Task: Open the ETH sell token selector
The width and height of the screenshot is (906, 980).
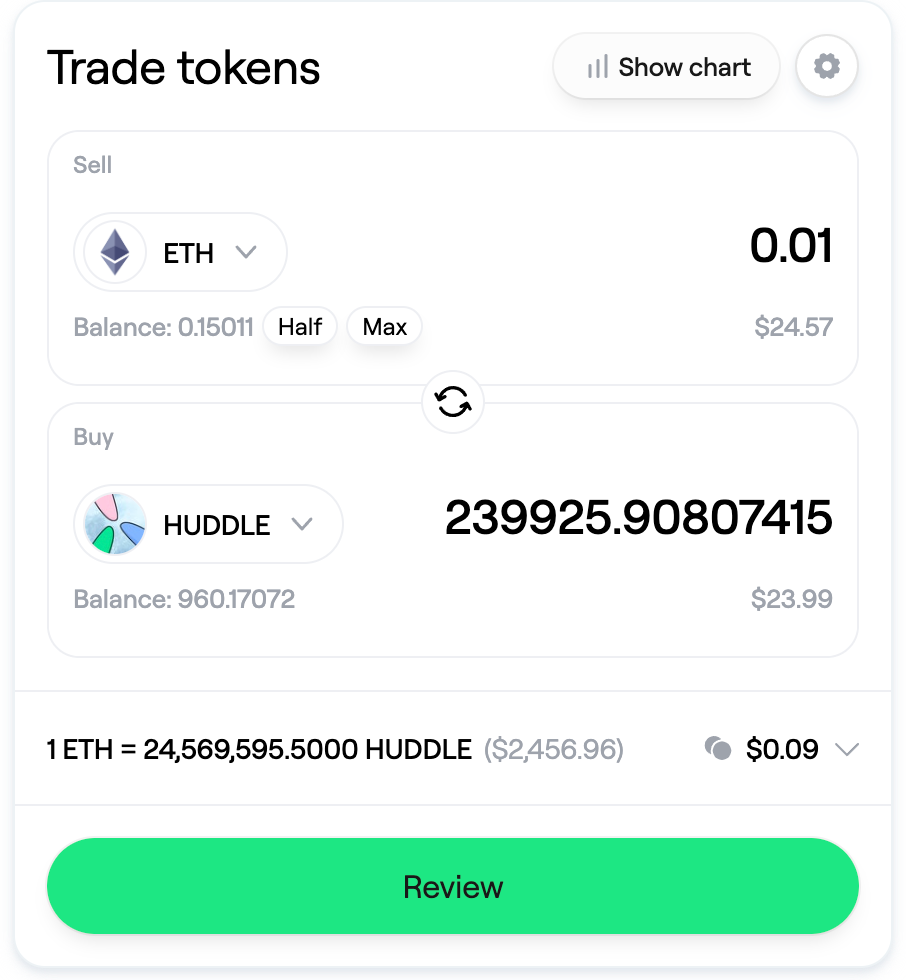Action: tap(181, 252)
